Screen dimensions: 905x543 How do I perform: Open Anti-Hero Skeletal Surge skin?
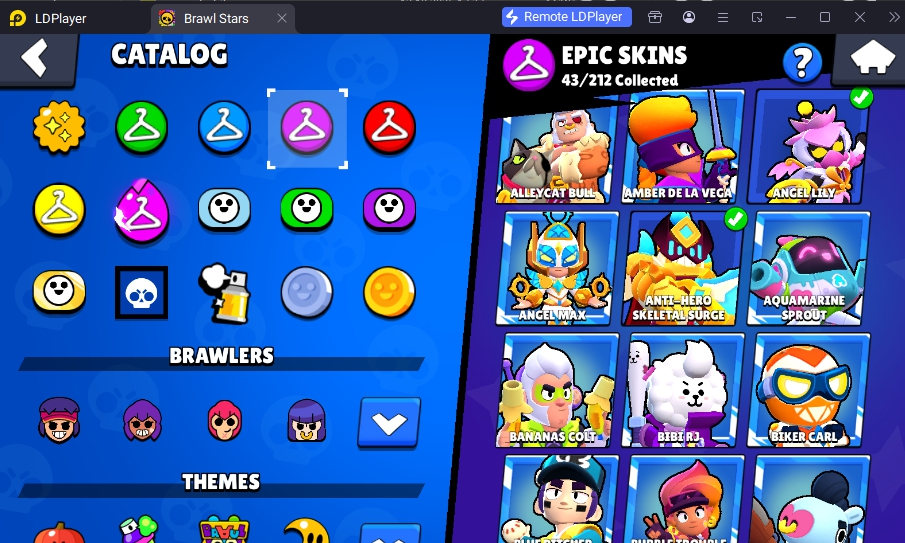(684, 266)
